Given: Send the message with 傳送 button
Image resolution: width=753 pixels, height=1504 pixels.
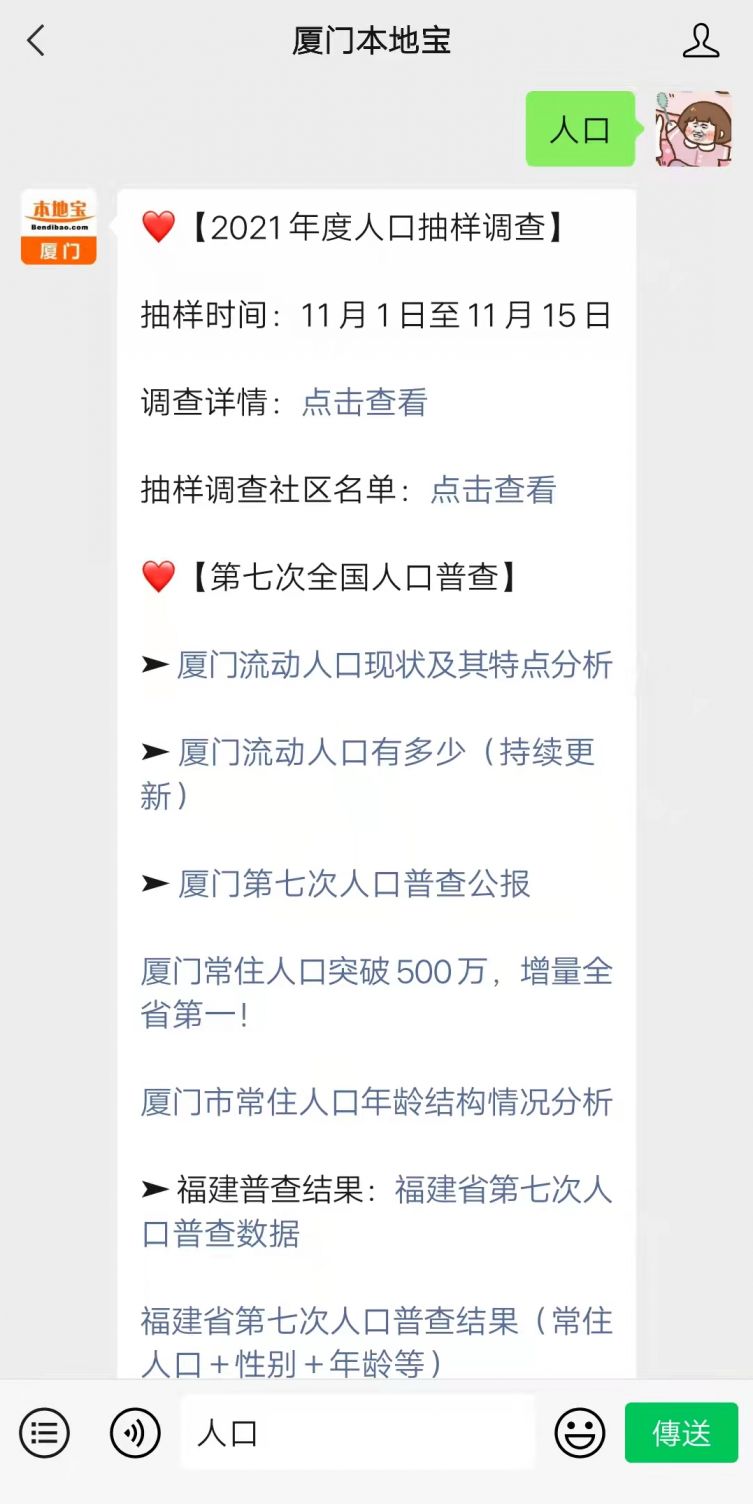Looking at the screenshot, I should coord(682,1434).
